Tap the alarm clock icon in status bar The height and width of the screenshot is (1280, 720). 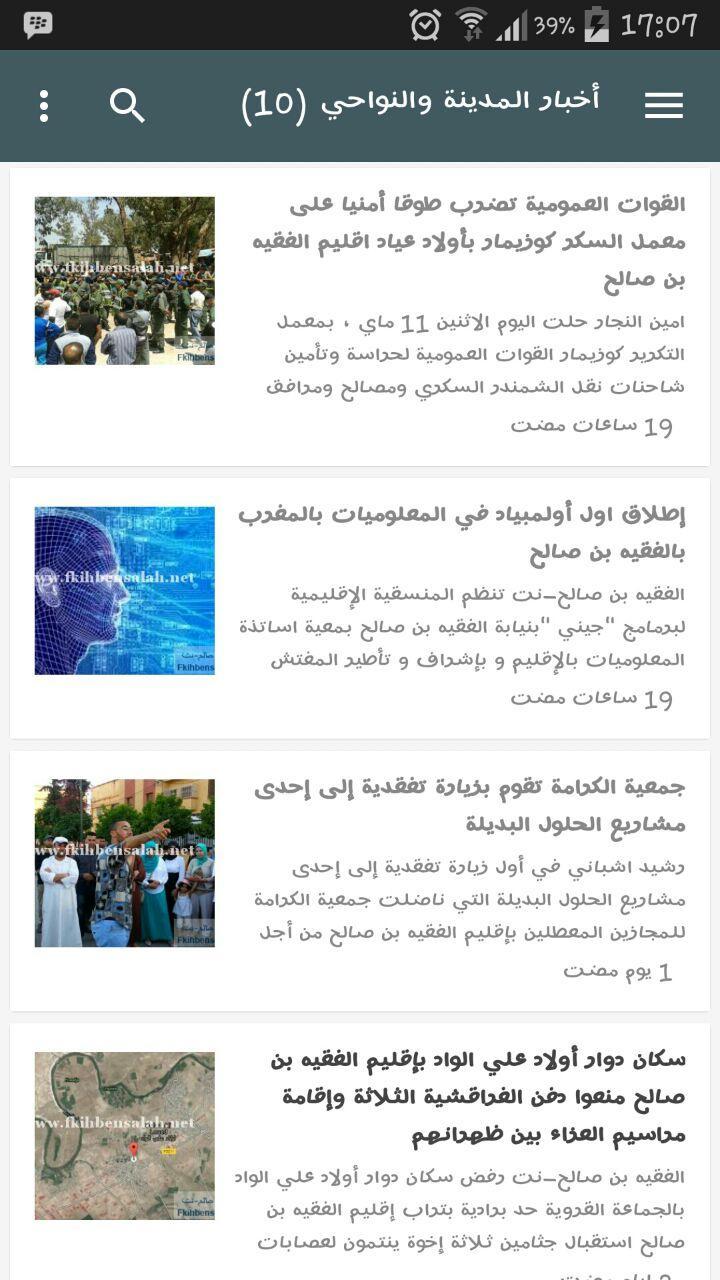(426, 26)
